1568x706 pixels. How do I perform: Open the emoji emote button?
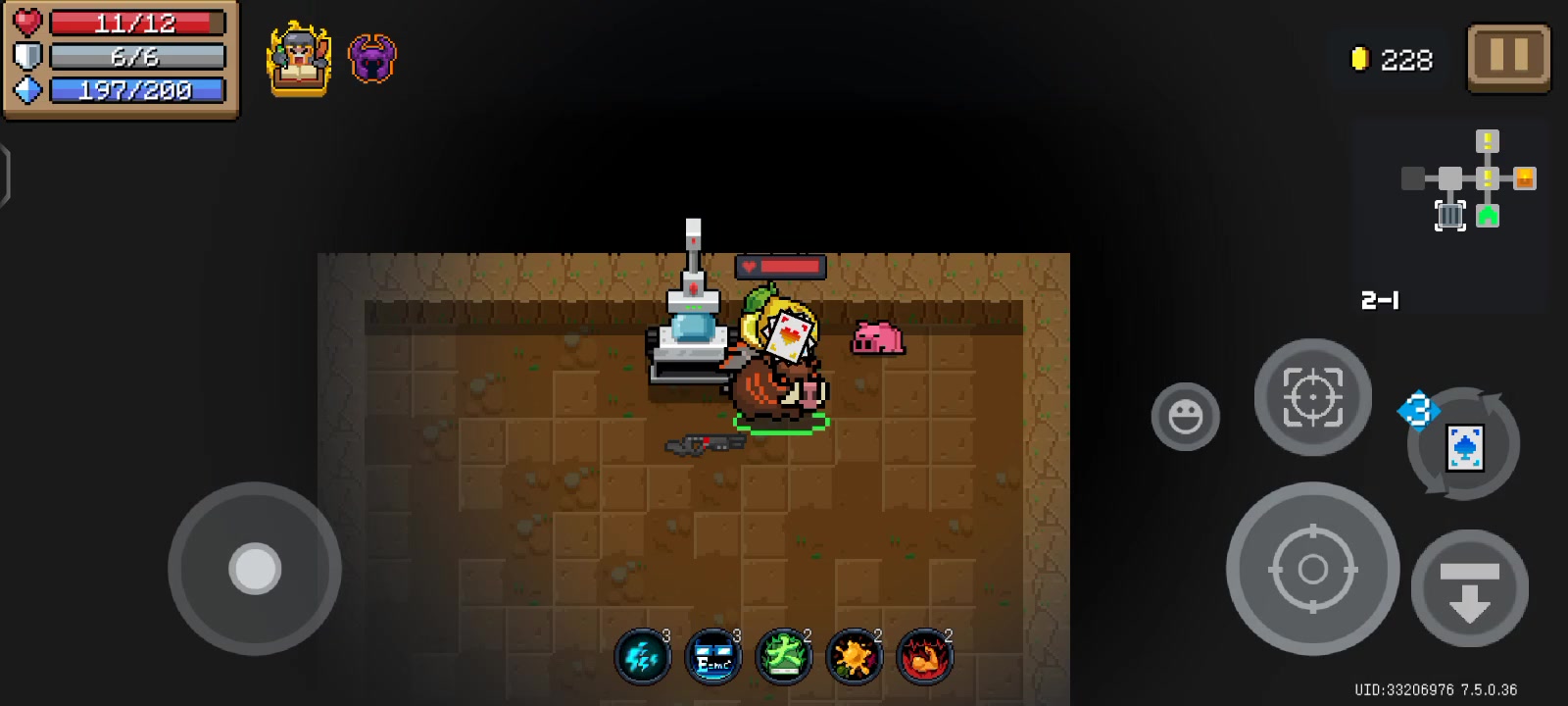pos(1185,417)
